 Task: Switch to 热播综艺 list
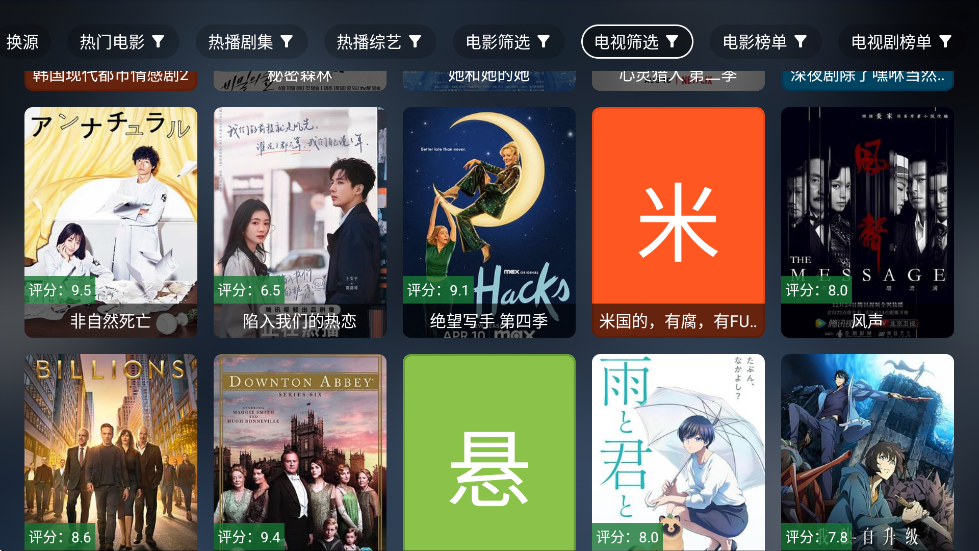(x=379, y=42)
